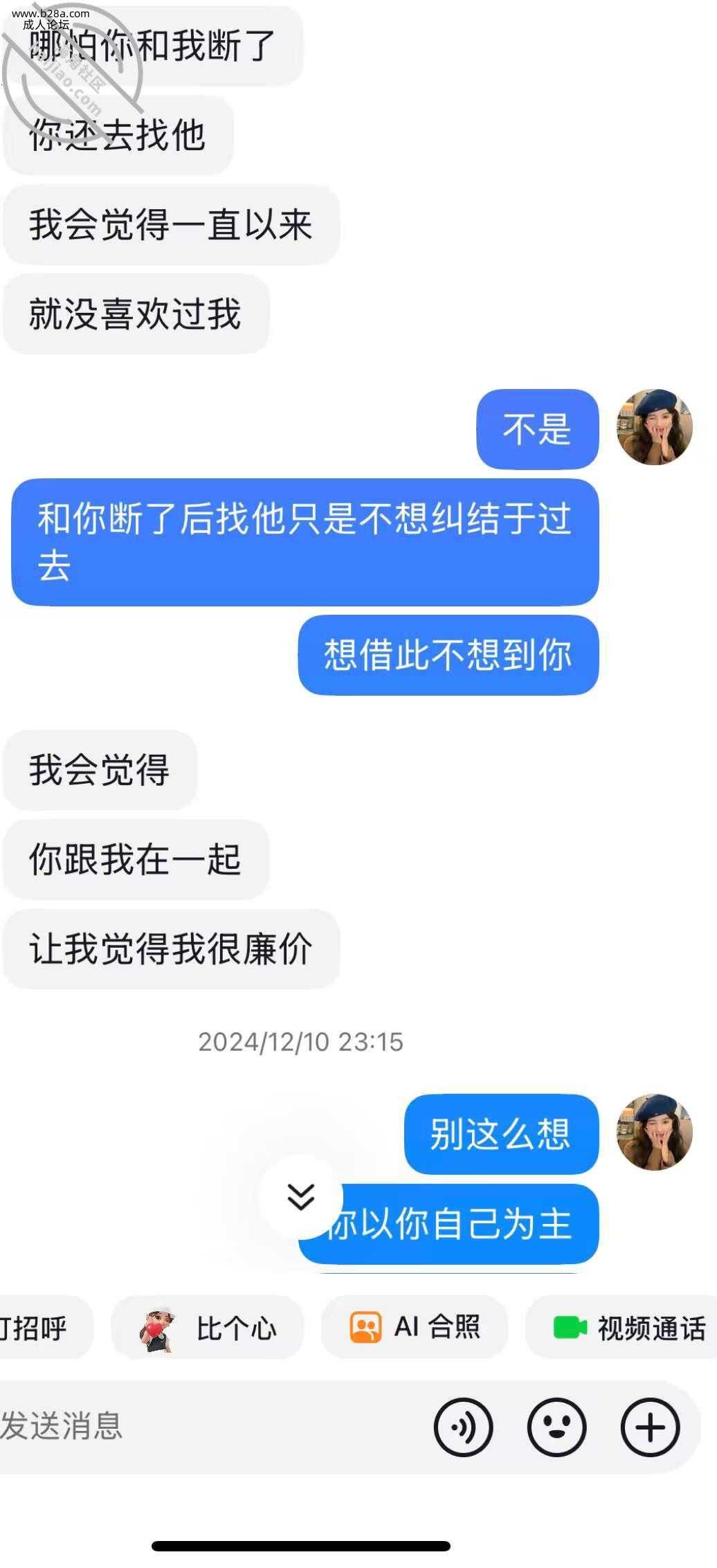The height and width of the screenshot is (1568, 717).
Task: Tap the 比个心 quick action chip
Action: (x=208, y=1328)
